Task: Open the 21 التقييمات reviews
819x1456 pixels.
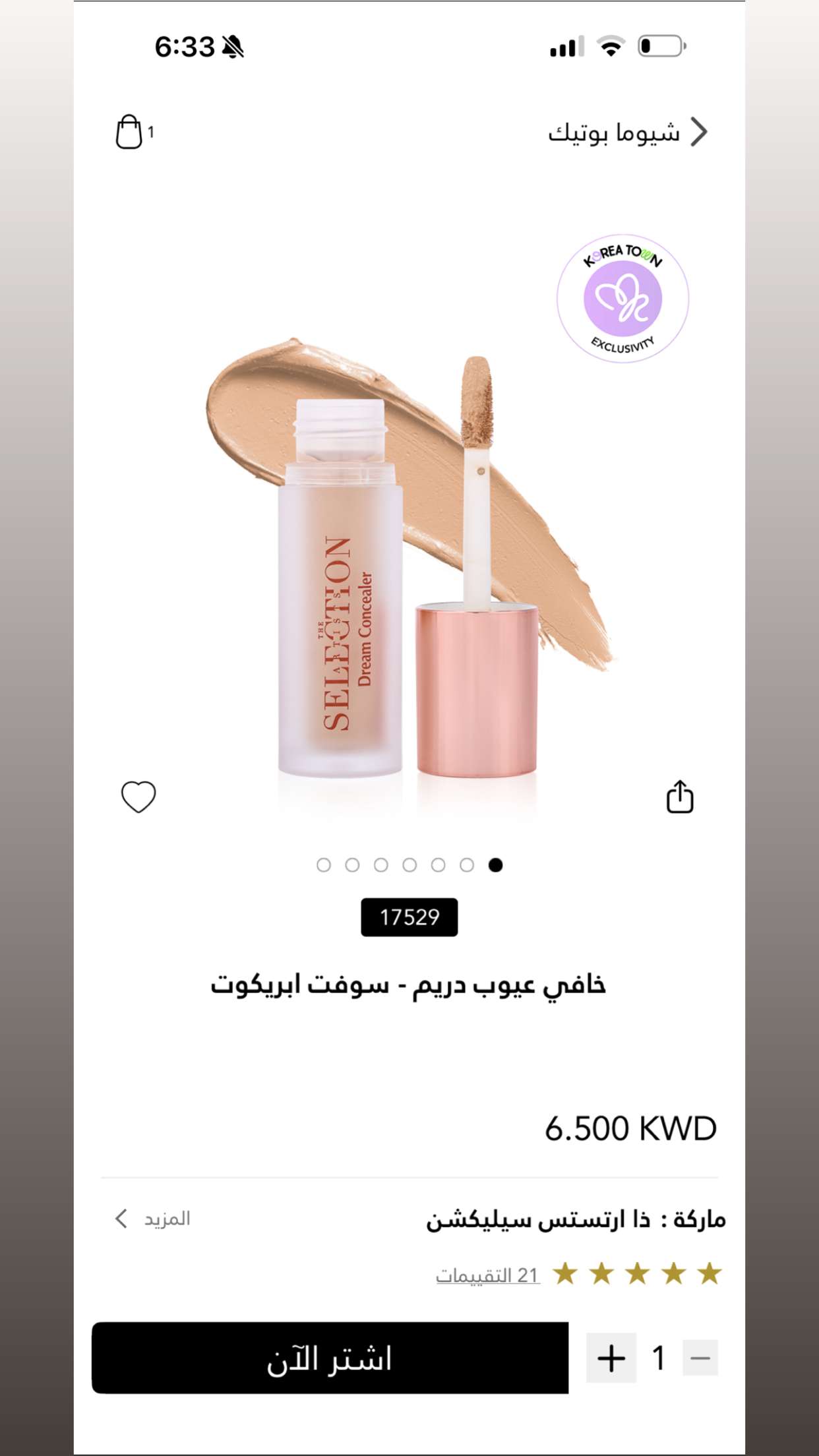Action: 487,1275
